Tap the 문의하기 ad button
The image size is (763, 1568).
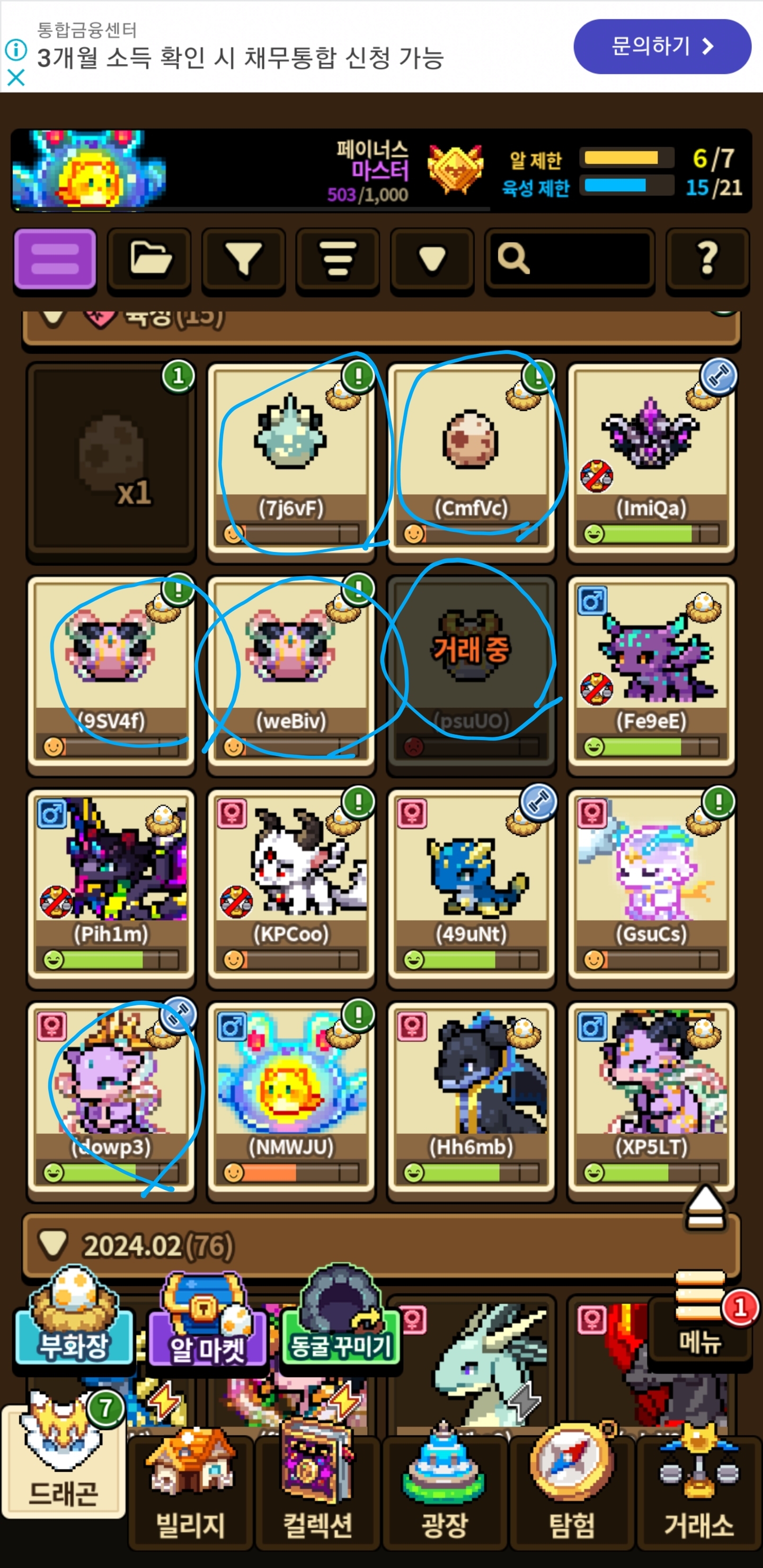662,46
